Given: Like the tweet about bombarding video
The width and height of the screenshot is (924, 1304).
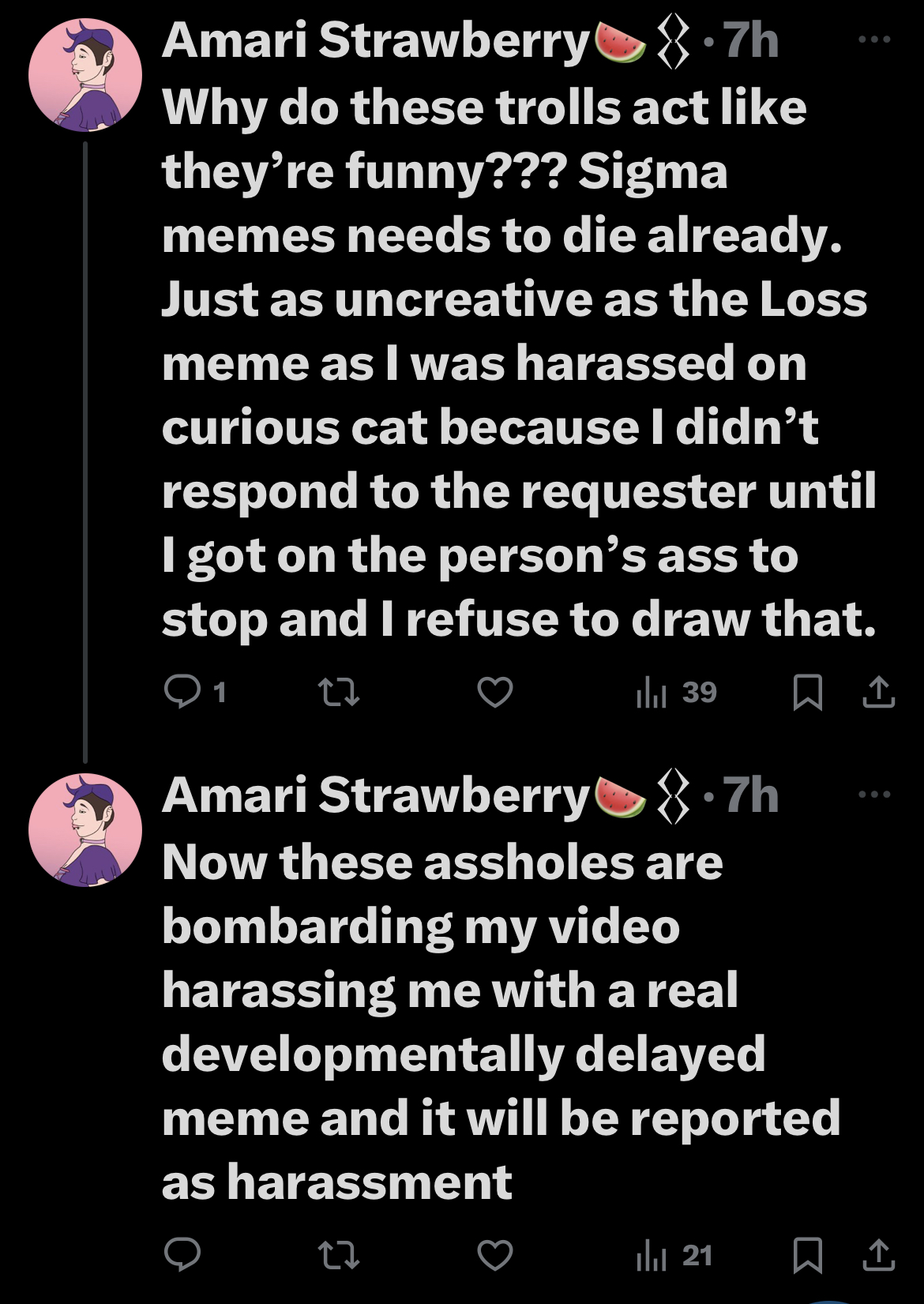Looking at the screenshot, I should click(x=495, y=1255).
